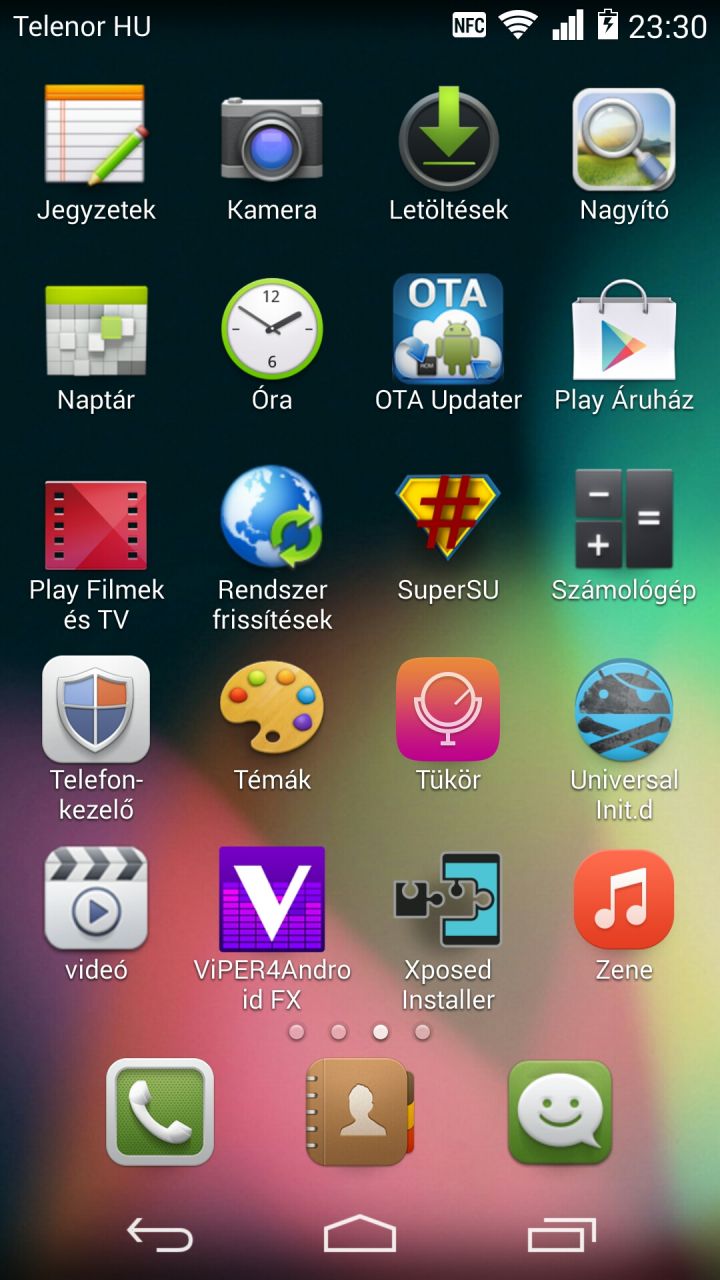The image size is (720, 1280).
Task: Open OTA Updater
Action: point(448,330)
